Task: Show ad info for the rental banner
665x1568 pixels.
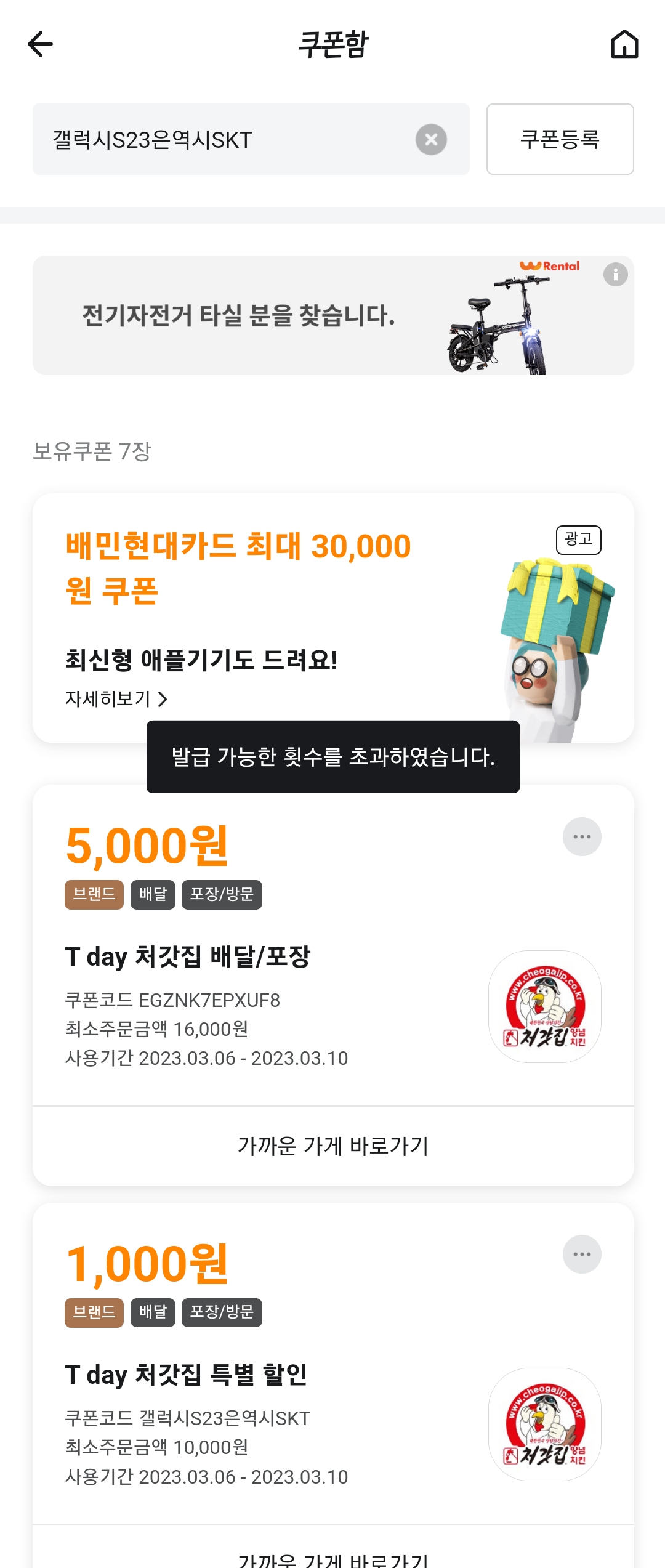Action: click(x=615, y=274)
